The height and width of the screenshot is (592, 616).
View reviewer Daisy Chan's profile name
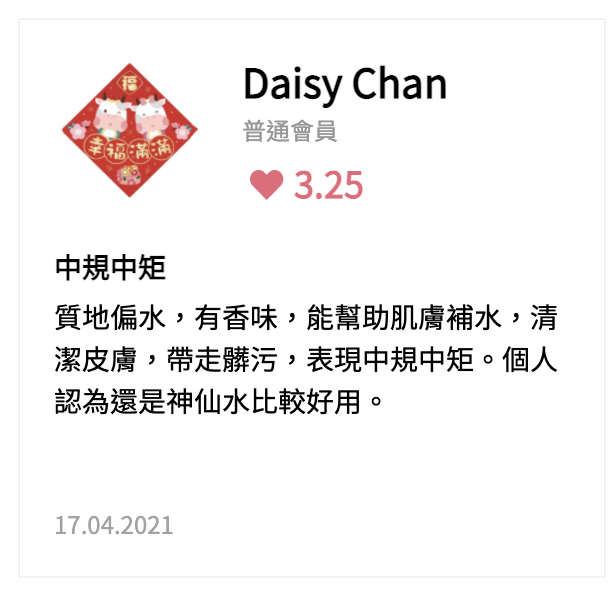click(344, 84)
